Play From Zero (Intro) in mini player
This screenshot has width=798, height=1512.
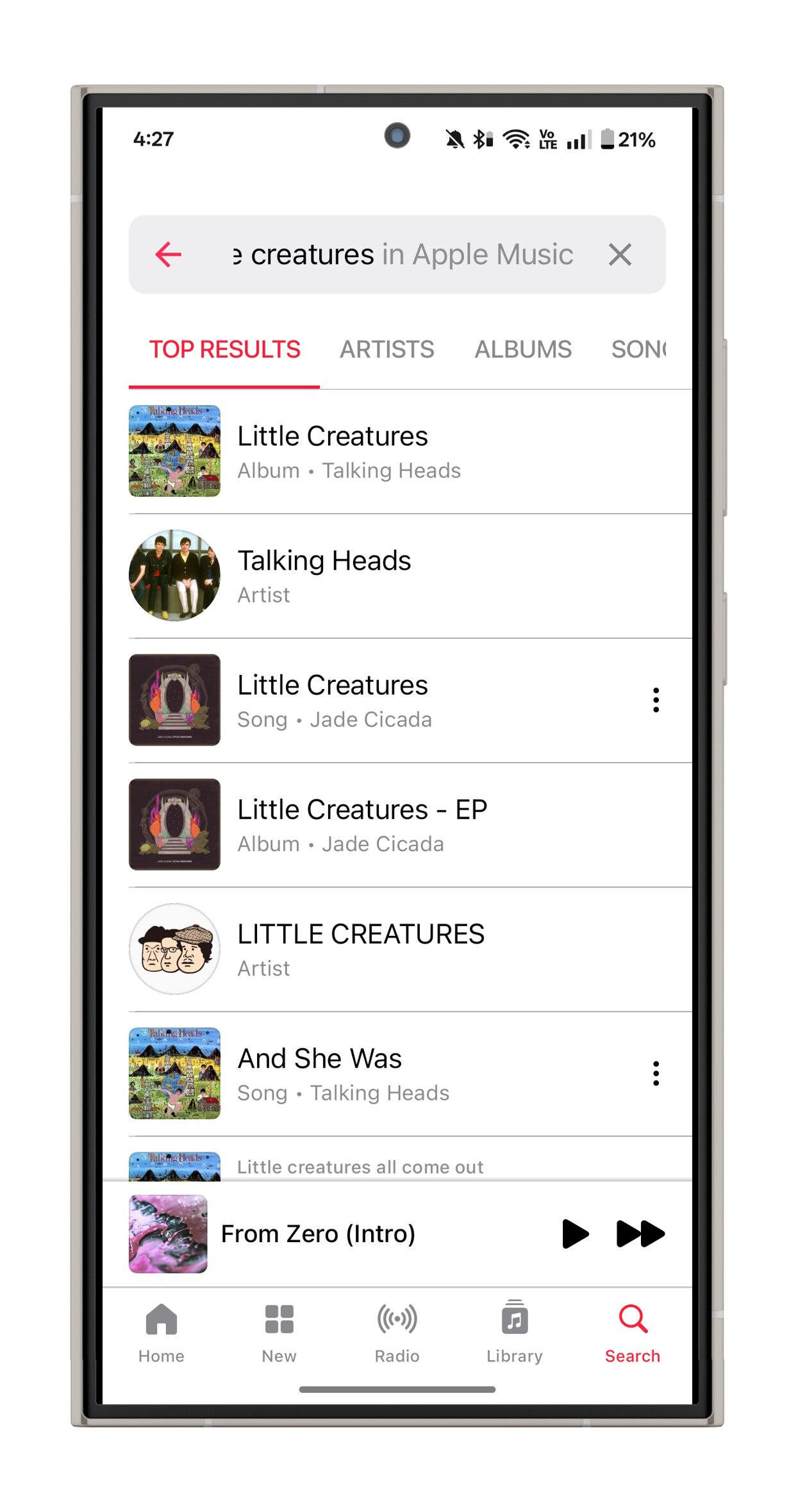574,1234
